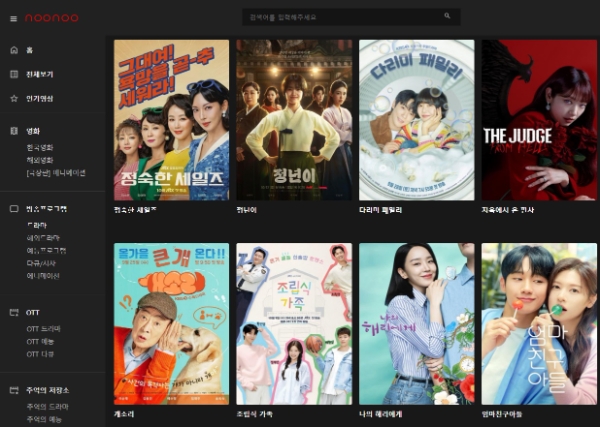Viewport: 600px width, 427px height.
Task: Open 전체보기 from the sidebar
Action: (x=41, y=74)
